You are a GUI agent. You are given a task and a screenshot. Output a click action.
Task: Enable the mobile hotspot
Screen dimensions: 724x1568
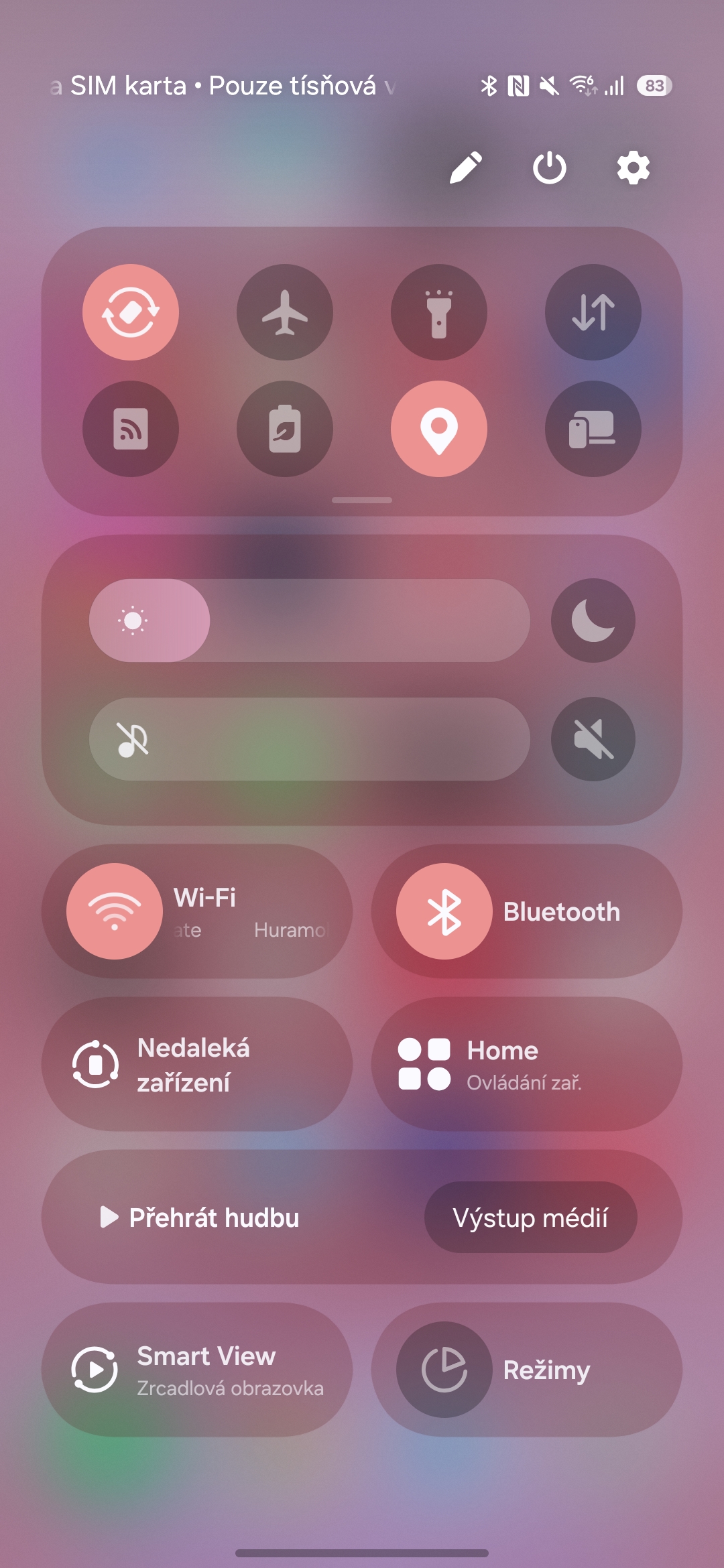[131, 429]
